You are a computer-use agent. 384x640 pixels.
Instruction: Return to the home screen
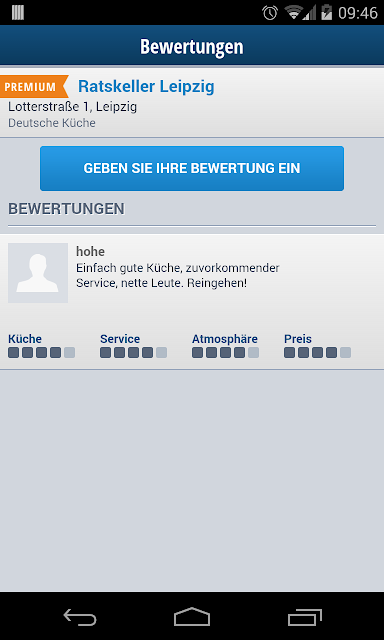coord(192,616)
